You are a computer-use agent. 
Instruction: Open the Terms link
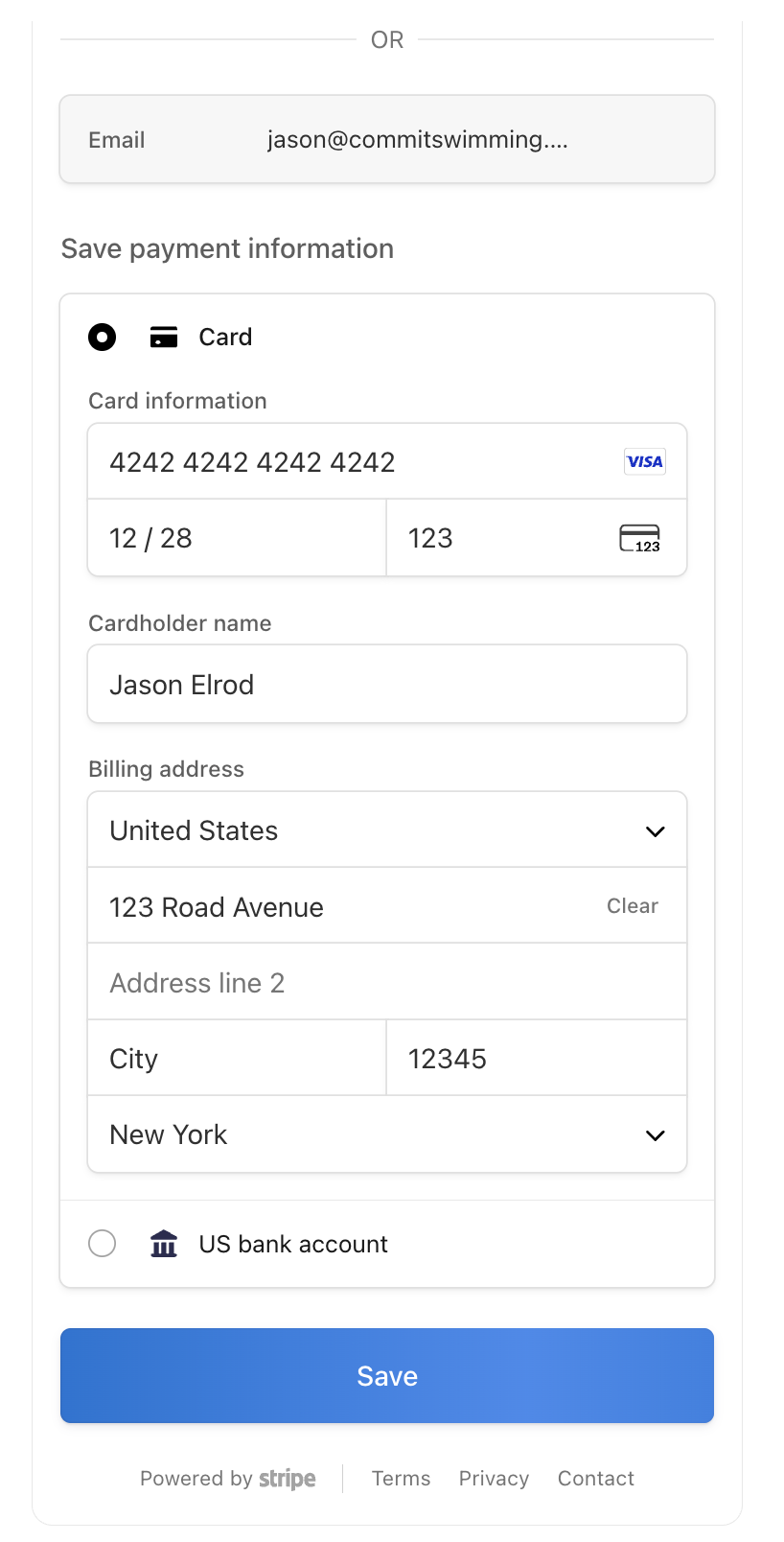(401, 1479)
